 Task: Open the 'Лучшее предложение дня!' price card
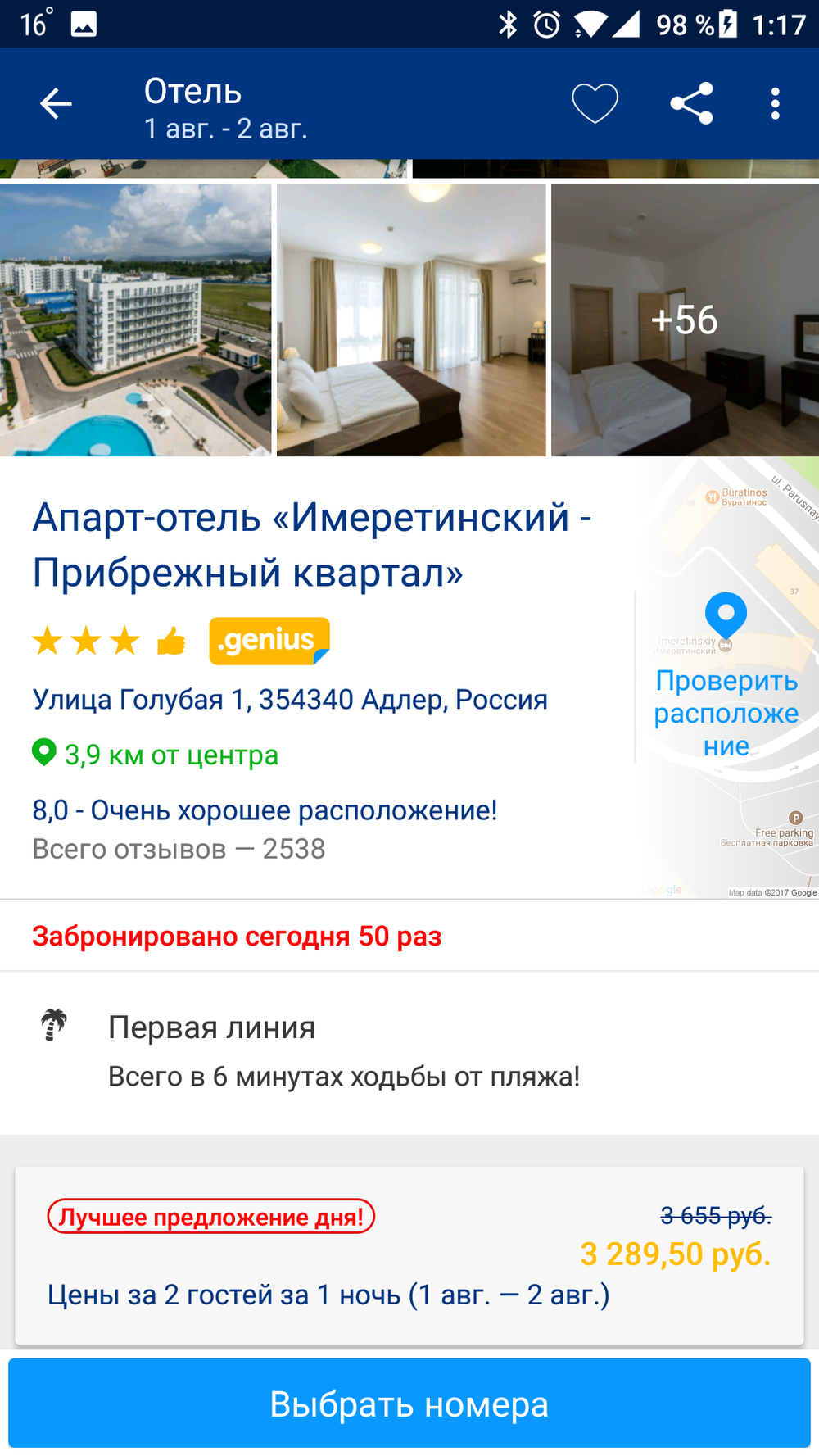tap(409, 1254)
